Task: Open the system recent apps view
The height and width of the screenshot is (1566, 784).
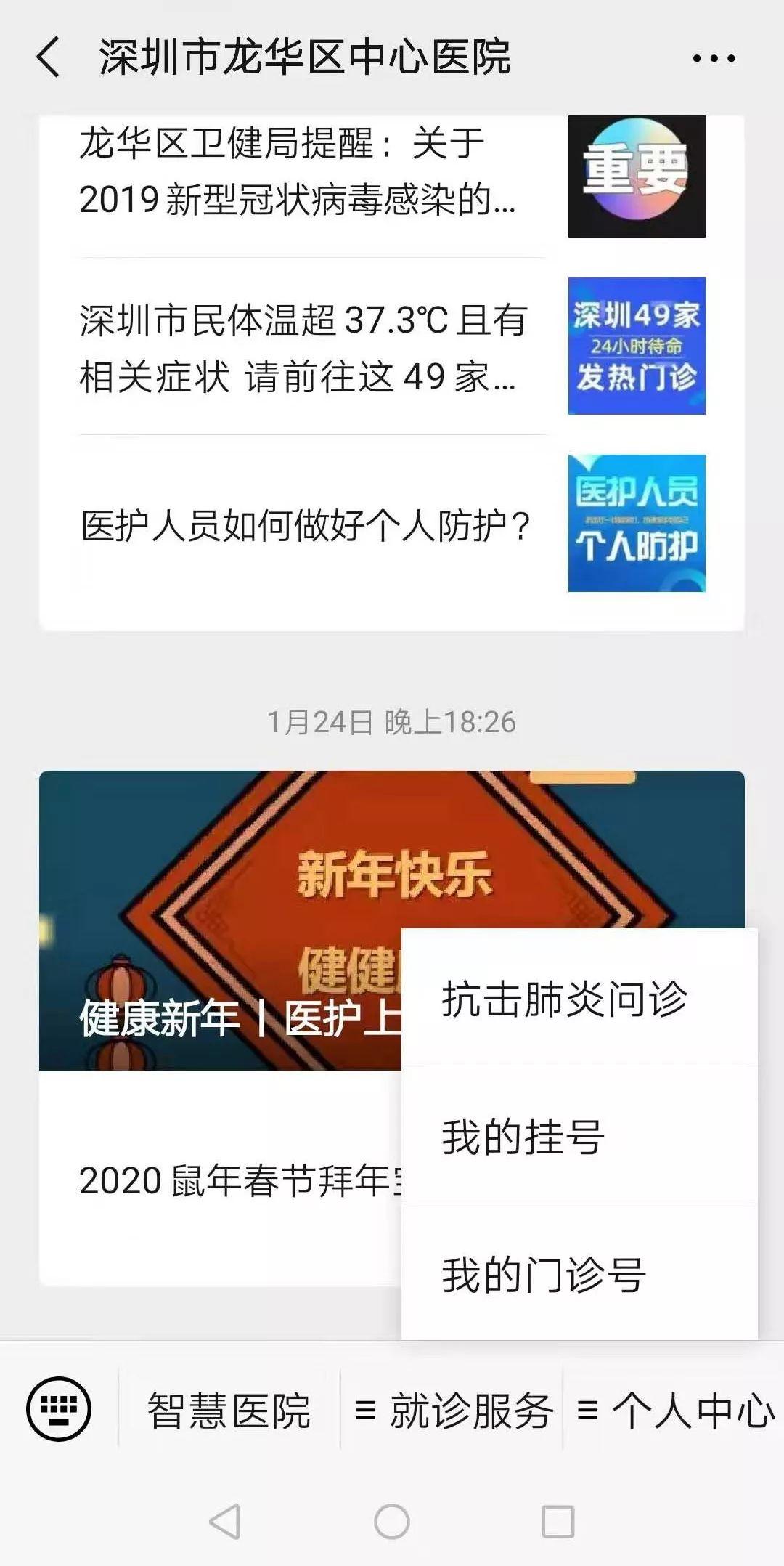Action: (x=558, y=1521)
